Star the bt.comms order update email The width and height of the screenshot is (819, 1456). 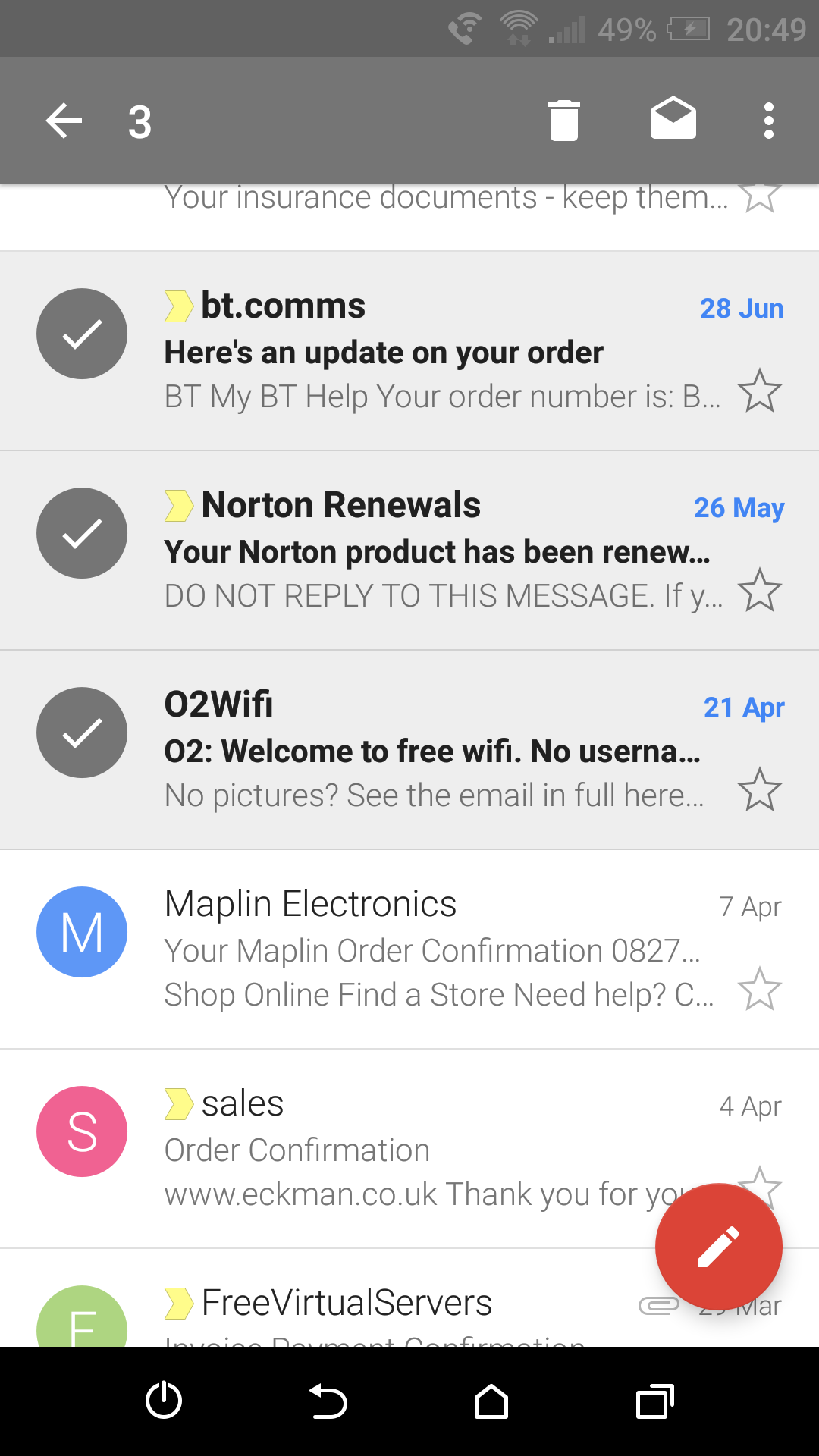(x=760, y=391)
